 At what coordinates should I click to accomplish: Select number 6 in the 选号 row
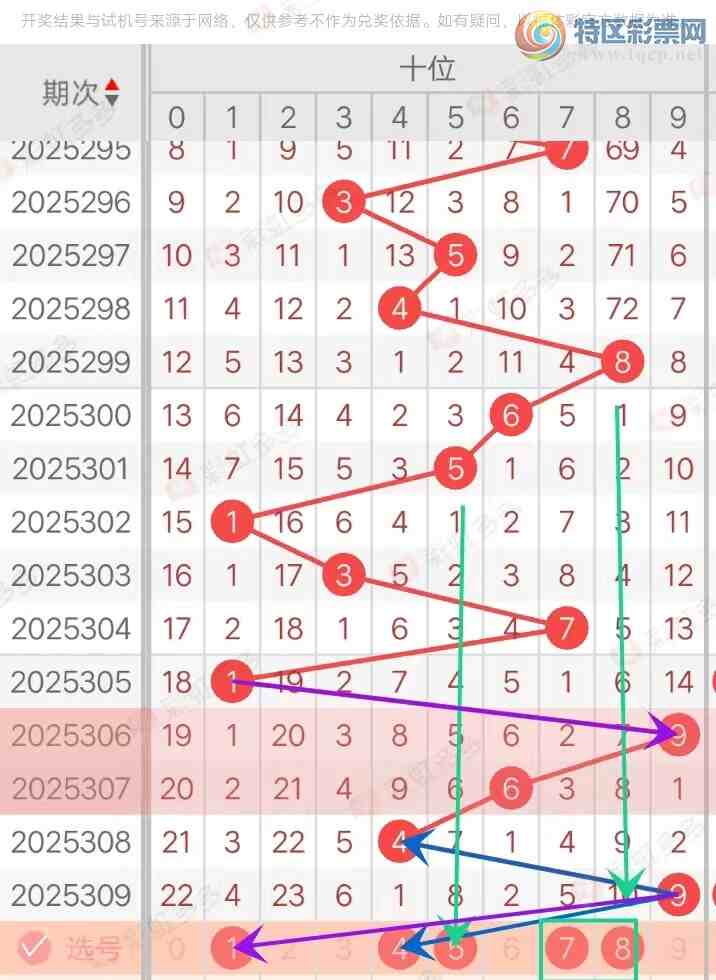pos(511,947)
